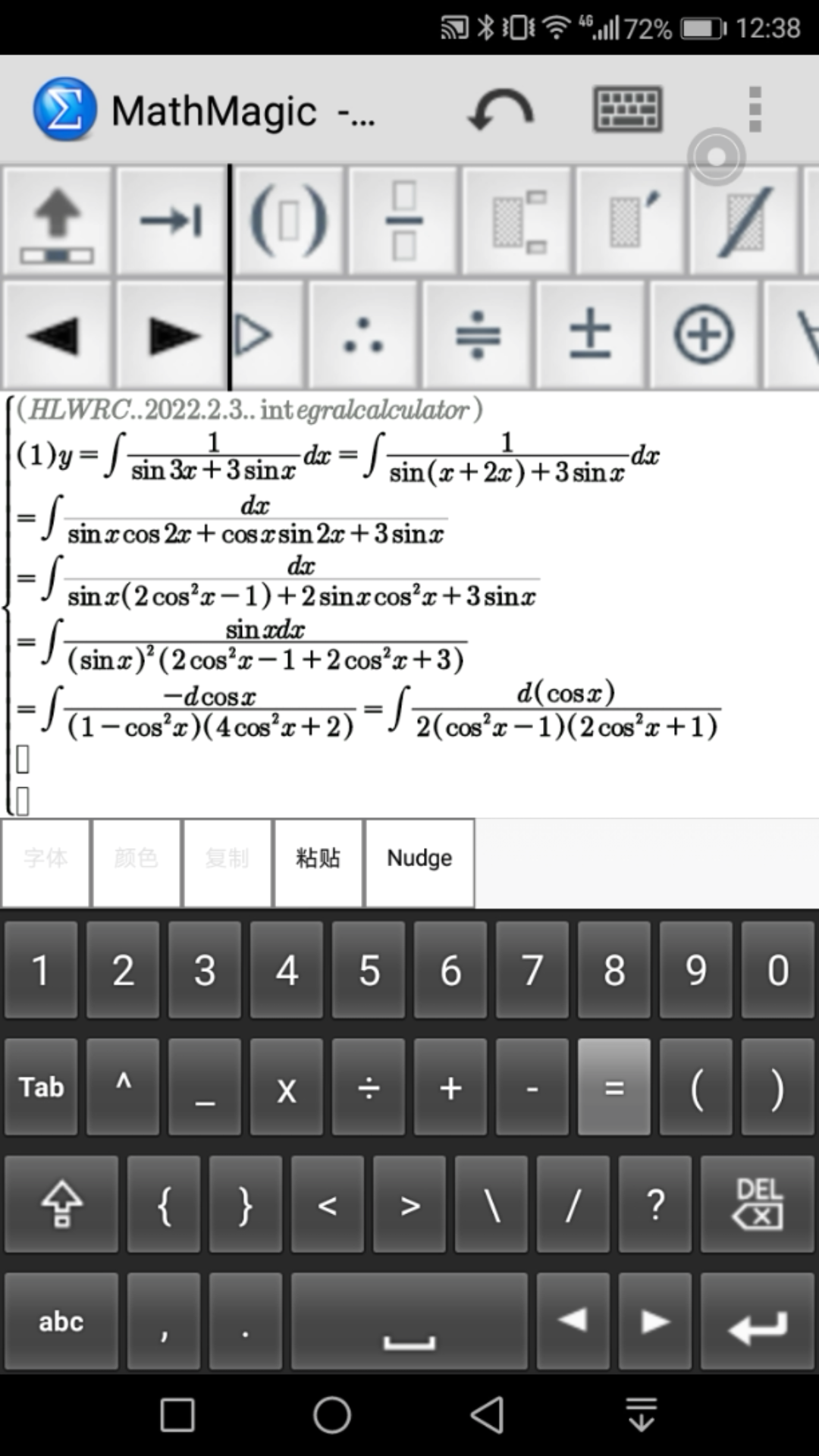Insert the plus-minus symbol

click(x=591, y=334)
